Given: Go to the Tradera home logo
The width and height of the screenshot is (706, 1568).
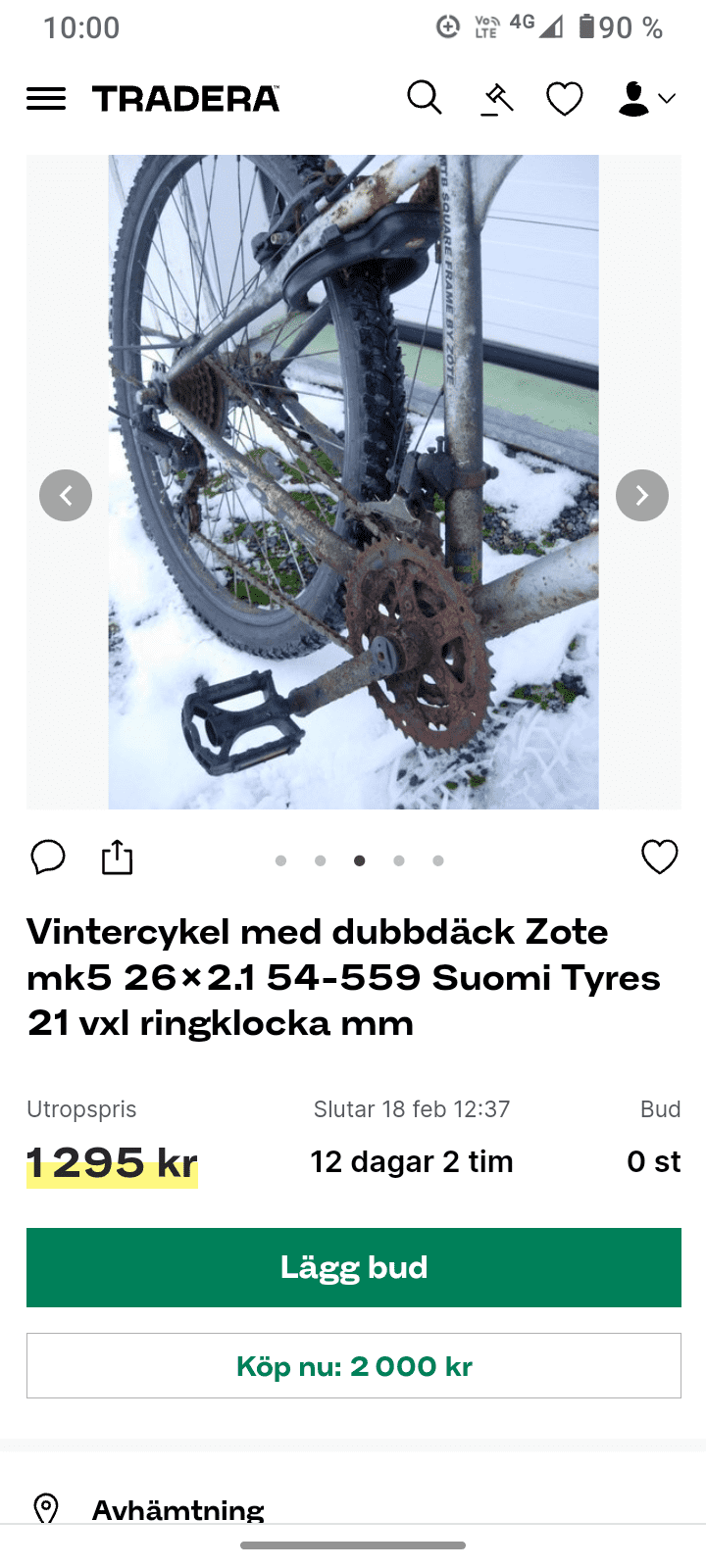Looking at the screenshot, I should tap(186, 99).
